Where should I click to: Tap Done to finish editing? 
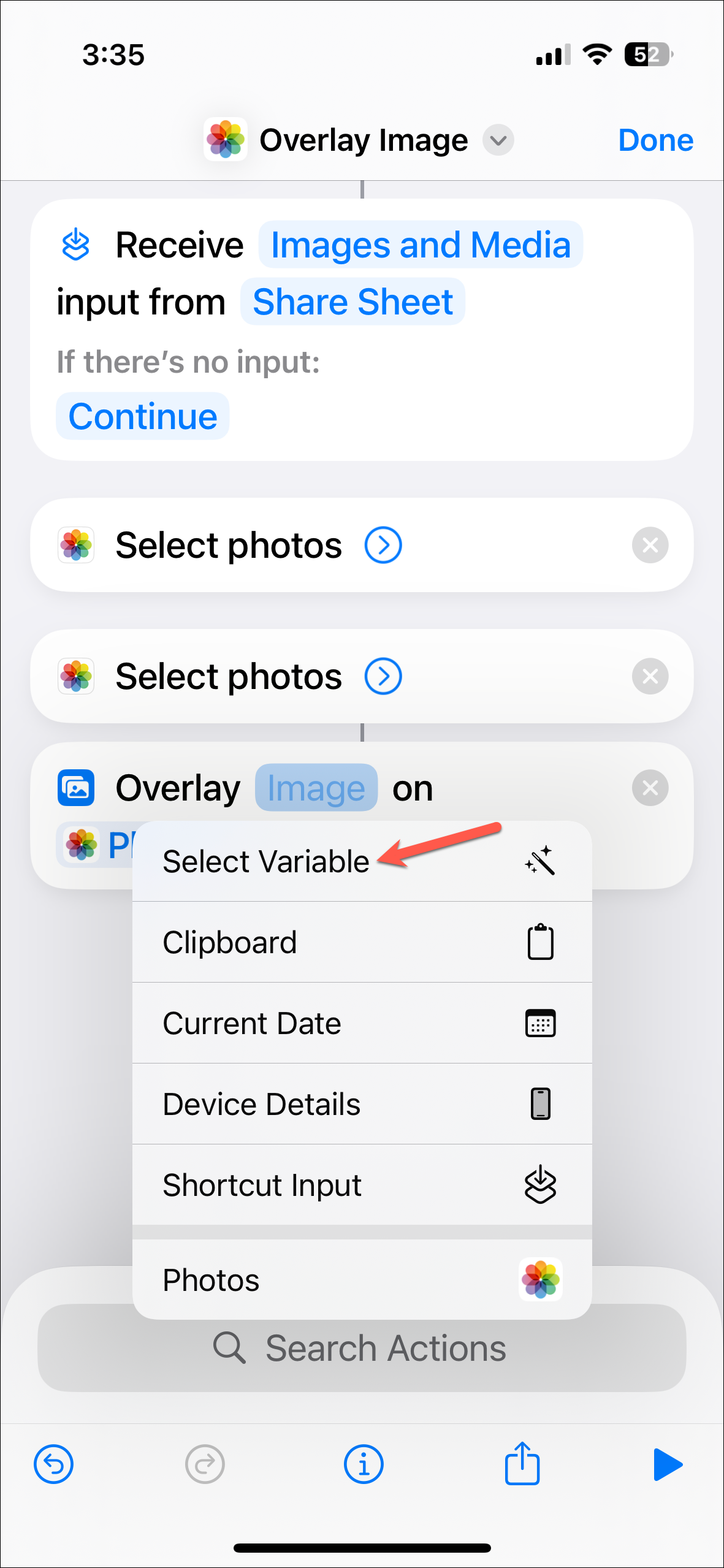655,140
